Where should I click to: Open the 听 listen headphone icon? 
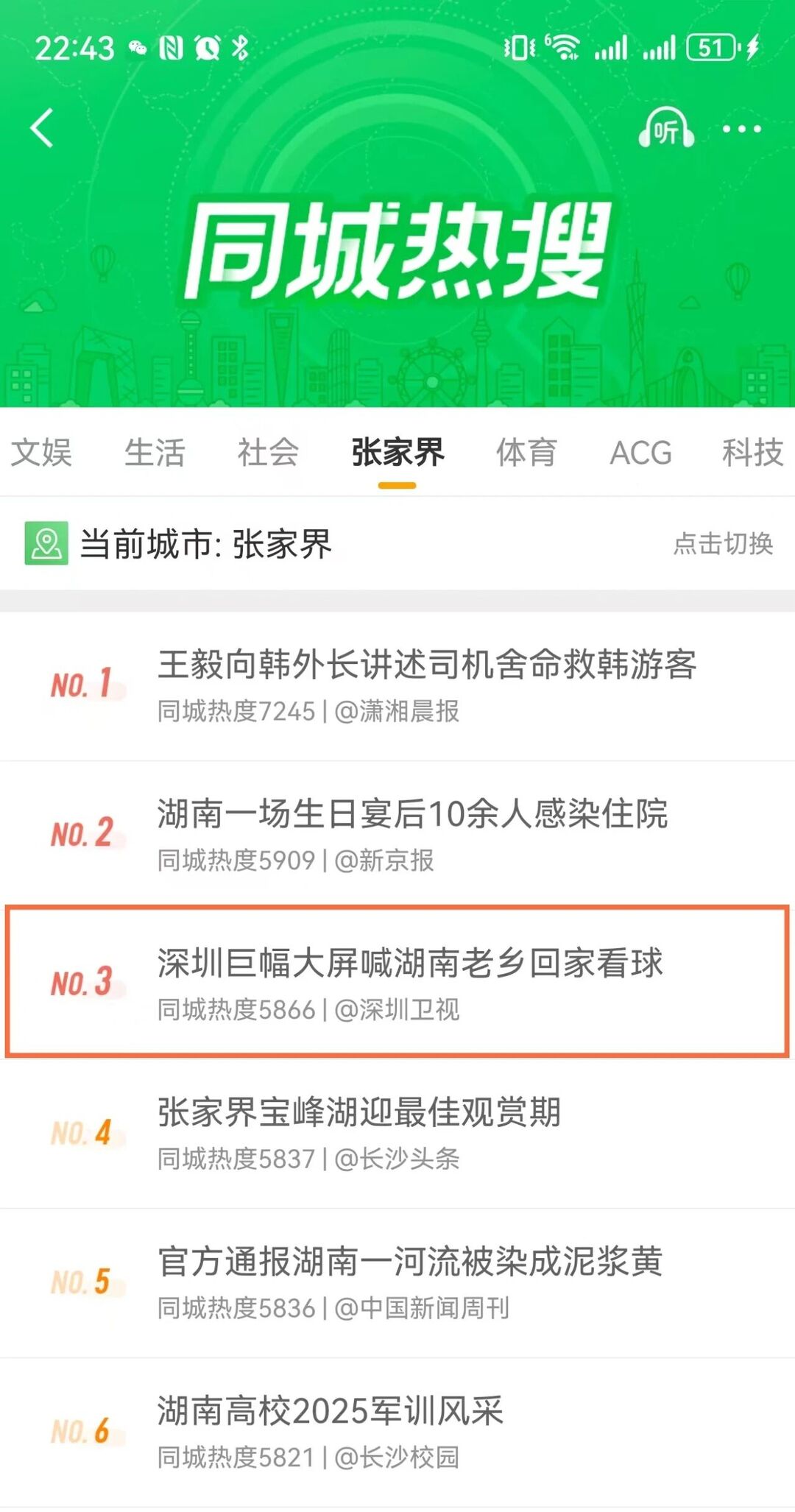pyautogui.click(x=665, y=129)
